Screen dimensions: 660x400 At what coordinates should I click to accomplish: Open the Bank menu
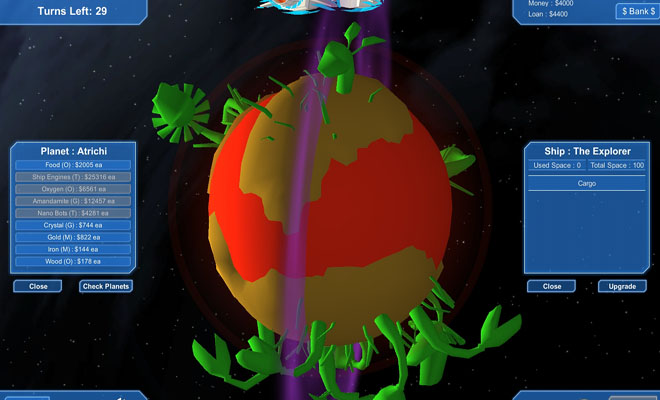[x=636, y=11]
